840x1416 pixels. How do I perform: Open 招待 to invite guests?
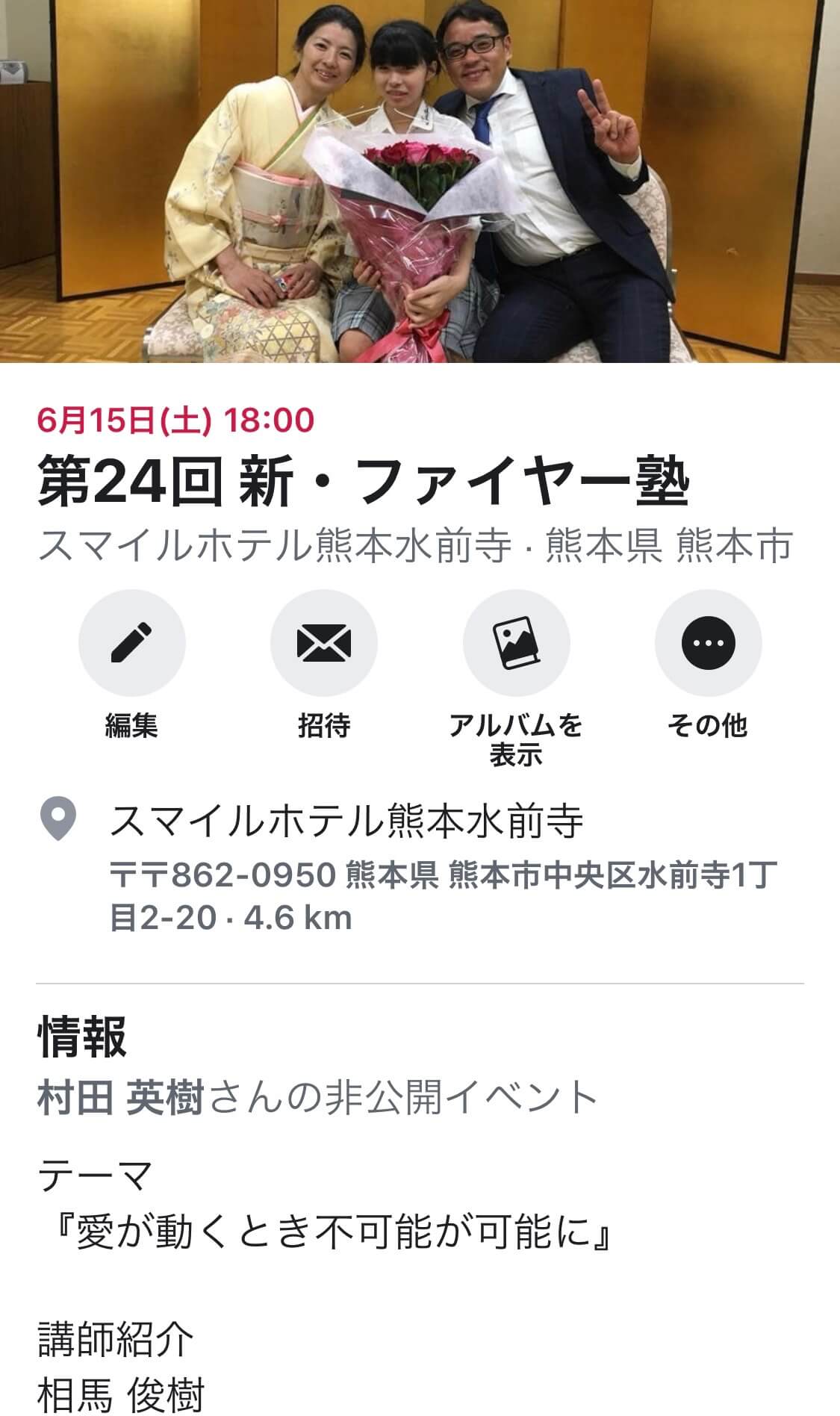[x=324, y=643]
